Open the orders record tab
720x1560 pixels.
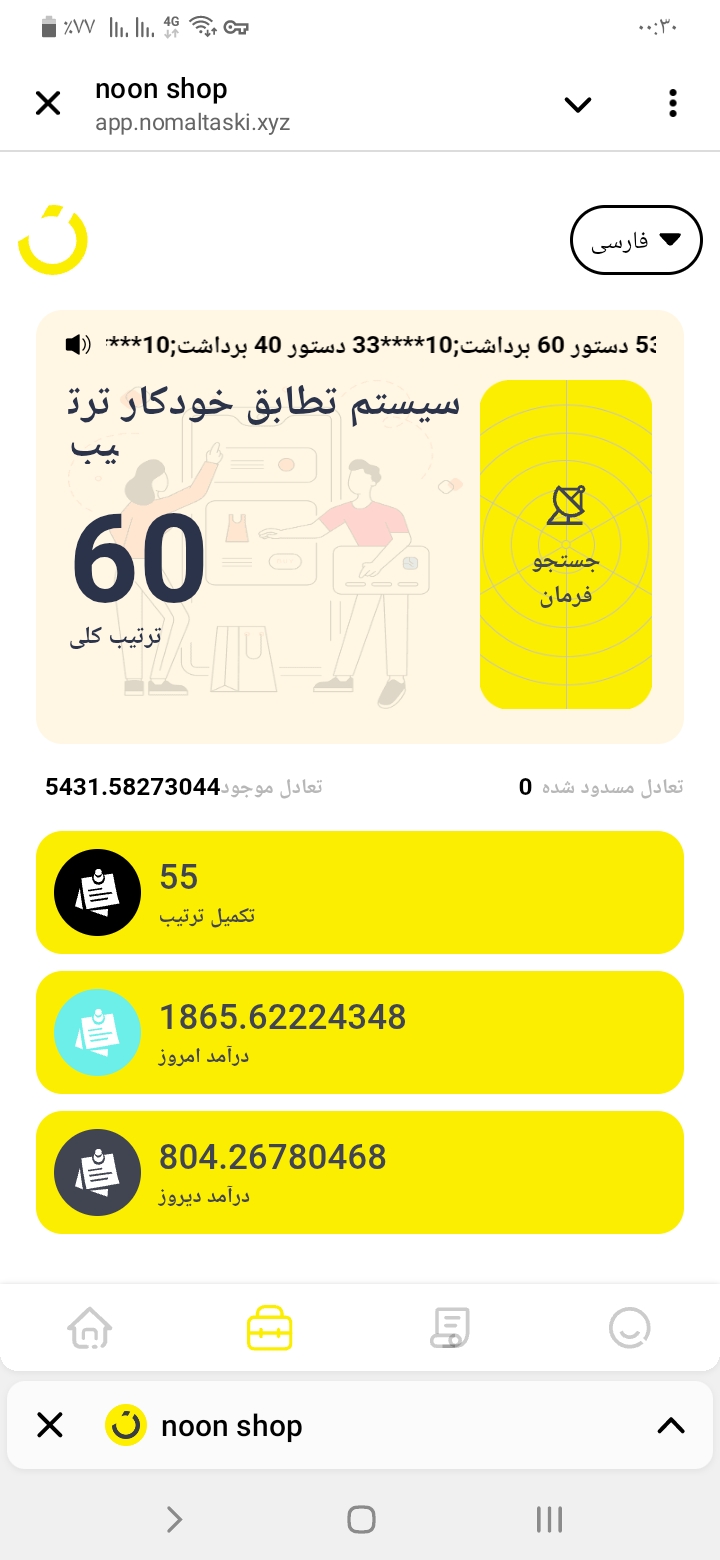(x=450, y=1329)
